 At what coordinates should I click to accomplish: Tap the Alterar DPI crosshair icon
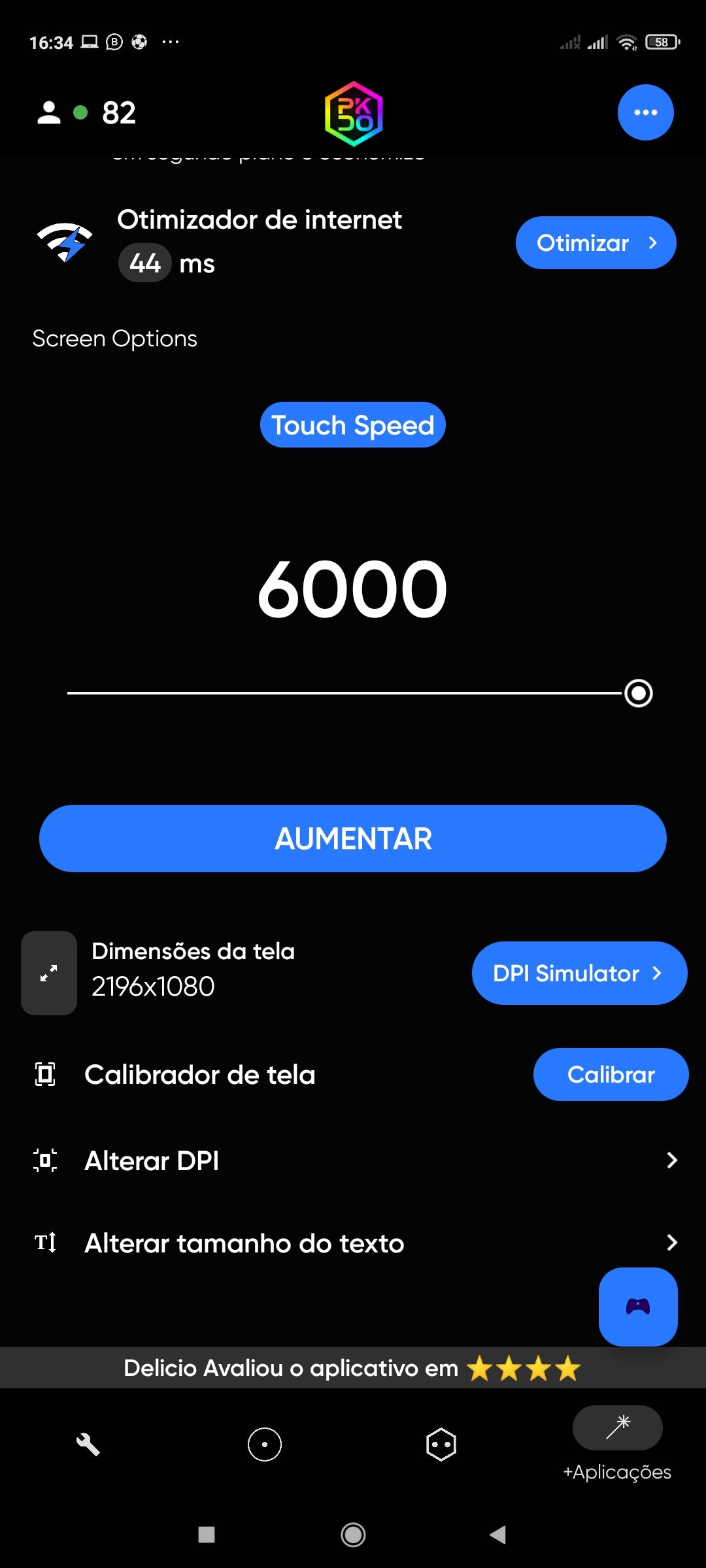pos(46,1160)
